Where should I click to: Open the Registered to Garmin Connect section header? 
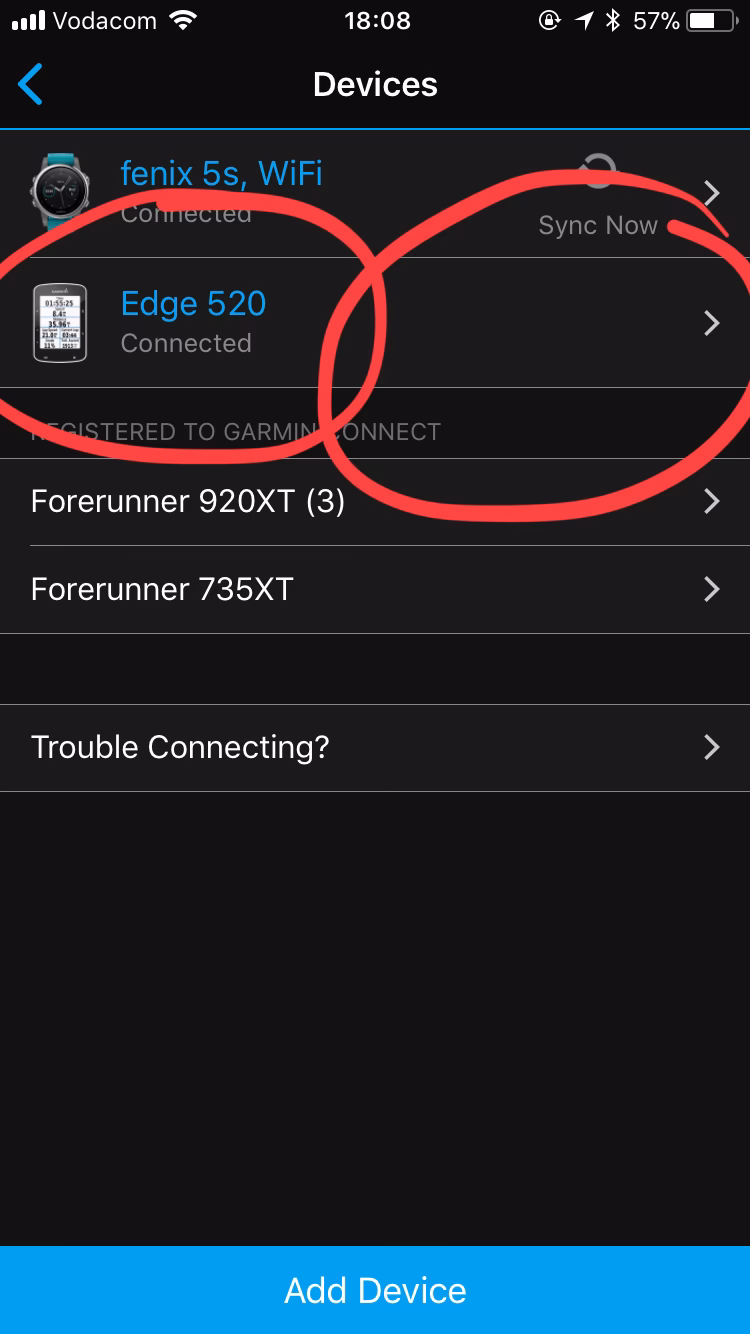tap(235, 431)
